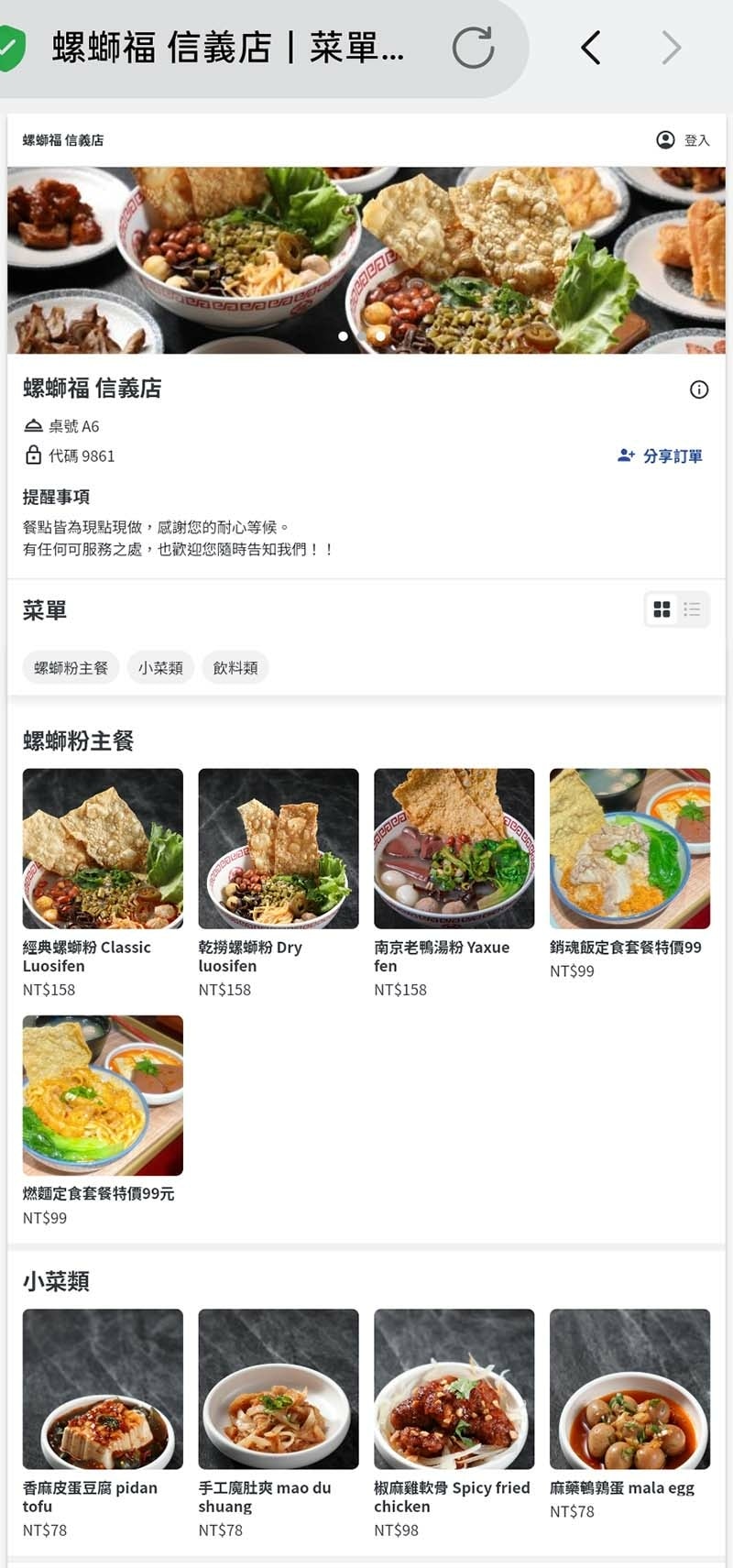Switch menu to list view layout
The height and width of the screenshot is (1568, 733).
(x=692, y=609)
